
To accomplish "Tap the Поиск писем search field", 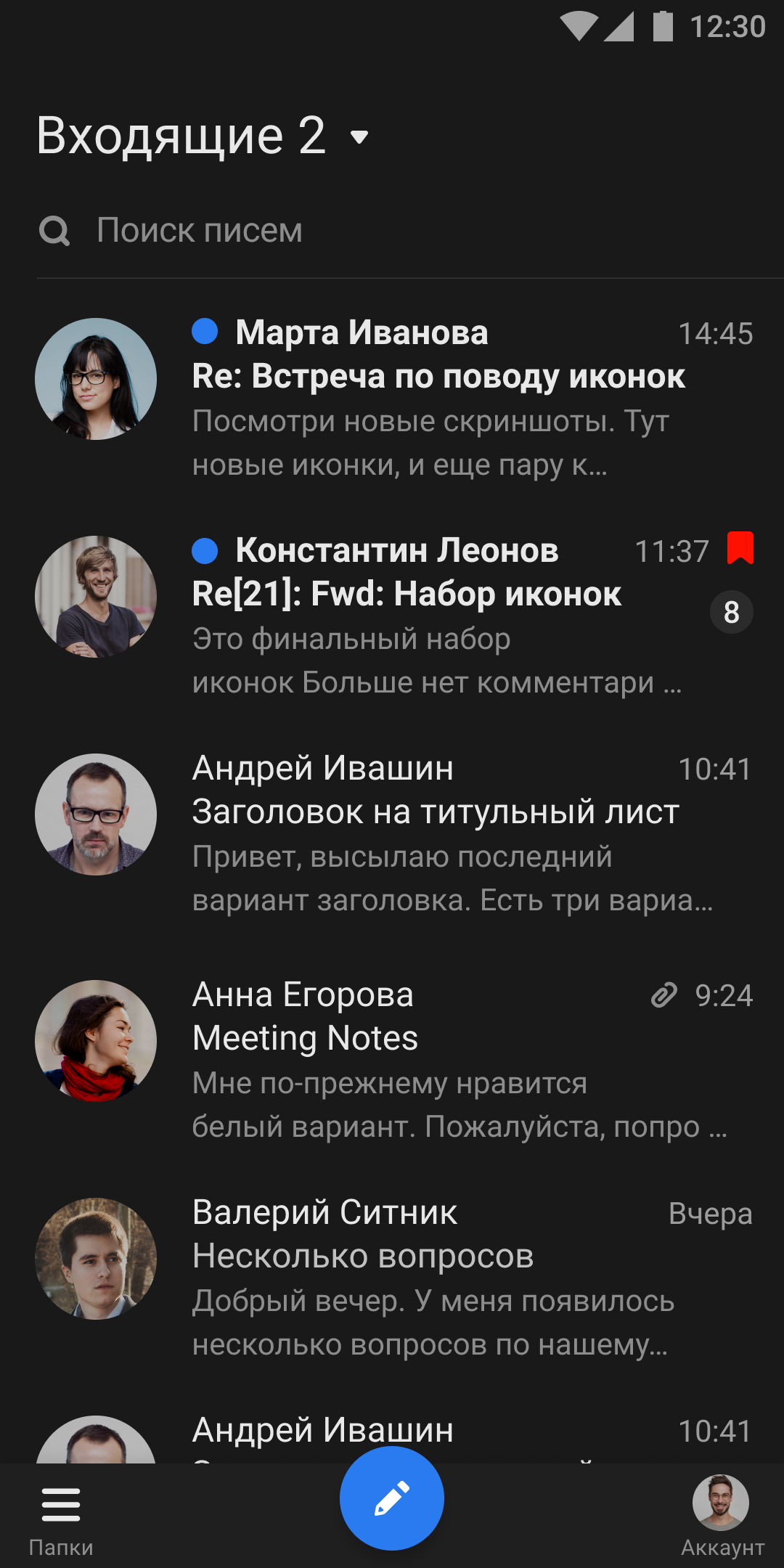I will coord(392,231).
